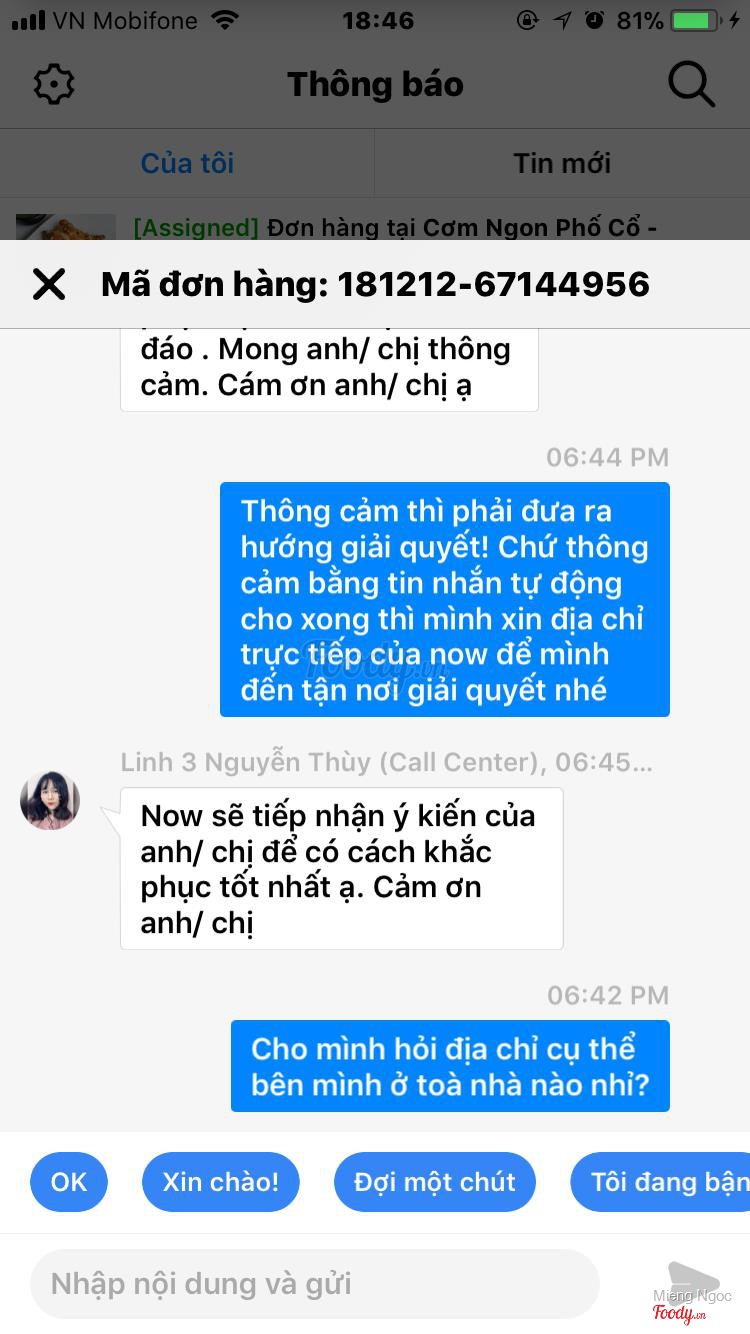Image resolution: width=750 pixels, height=1334 pixels.
Task: Close the order chat window
Action: (49, 285)
